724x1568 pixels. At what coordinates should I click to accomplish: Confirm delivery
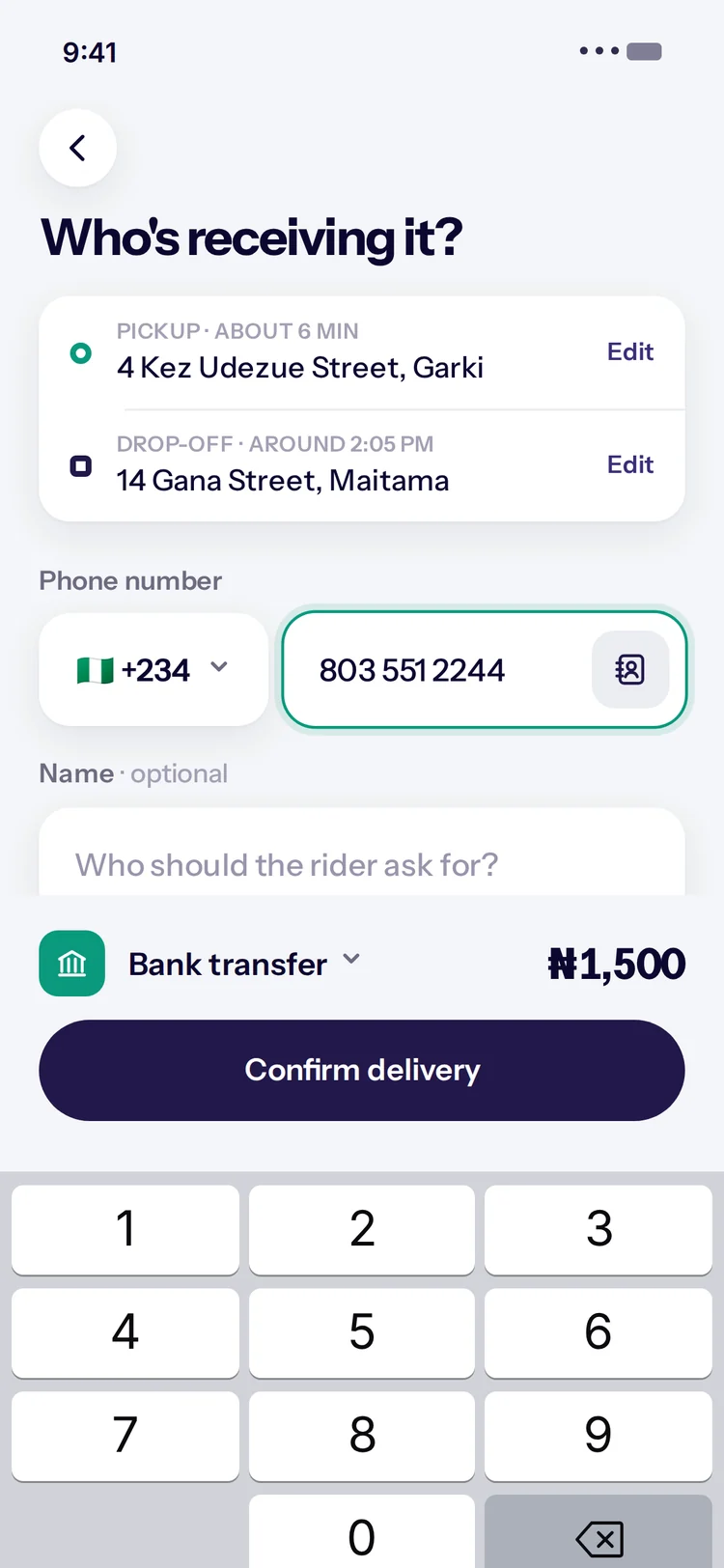362,1070
